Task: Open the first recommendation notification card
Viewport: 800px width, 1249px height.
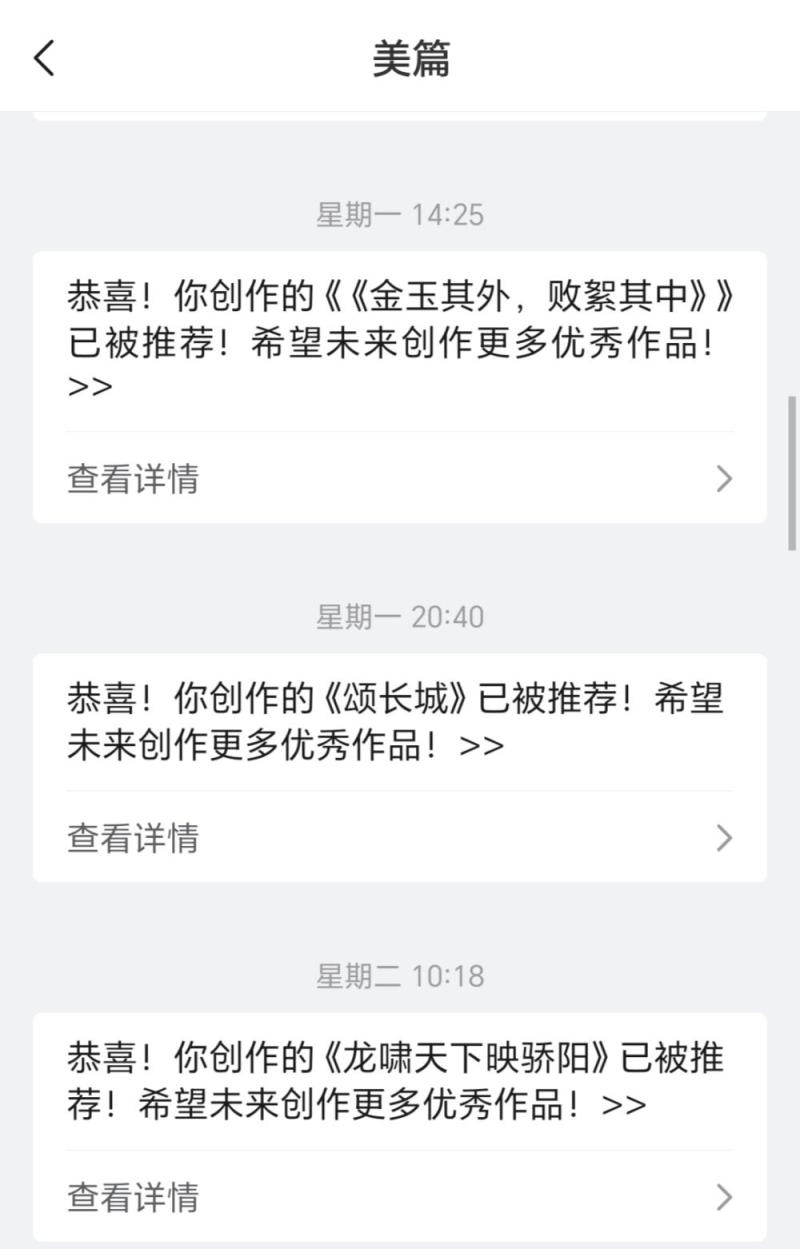Action: click(x=400, y=340)
